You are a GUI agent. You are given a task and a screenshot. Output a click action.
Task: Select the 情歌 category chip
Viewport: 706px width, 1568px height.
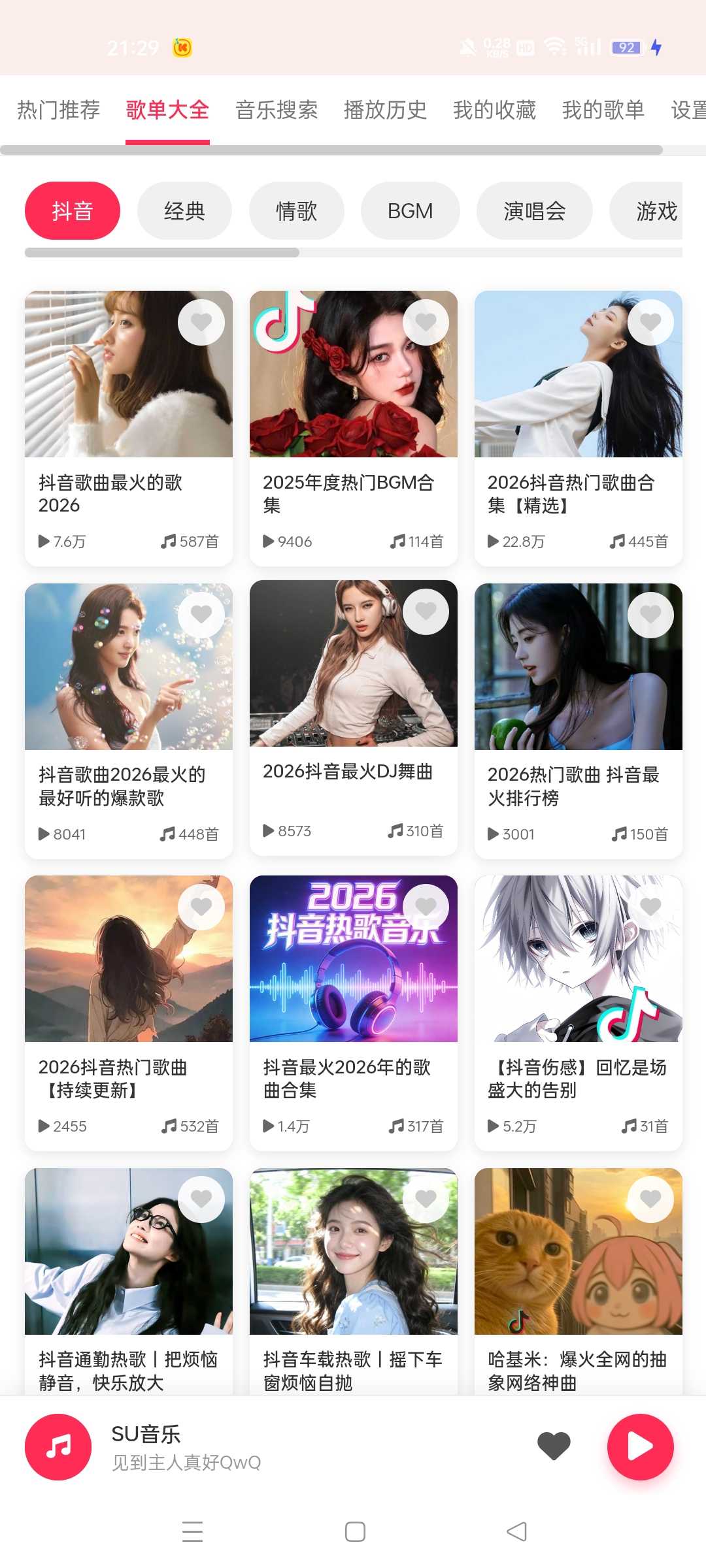(x=296, y=211)
